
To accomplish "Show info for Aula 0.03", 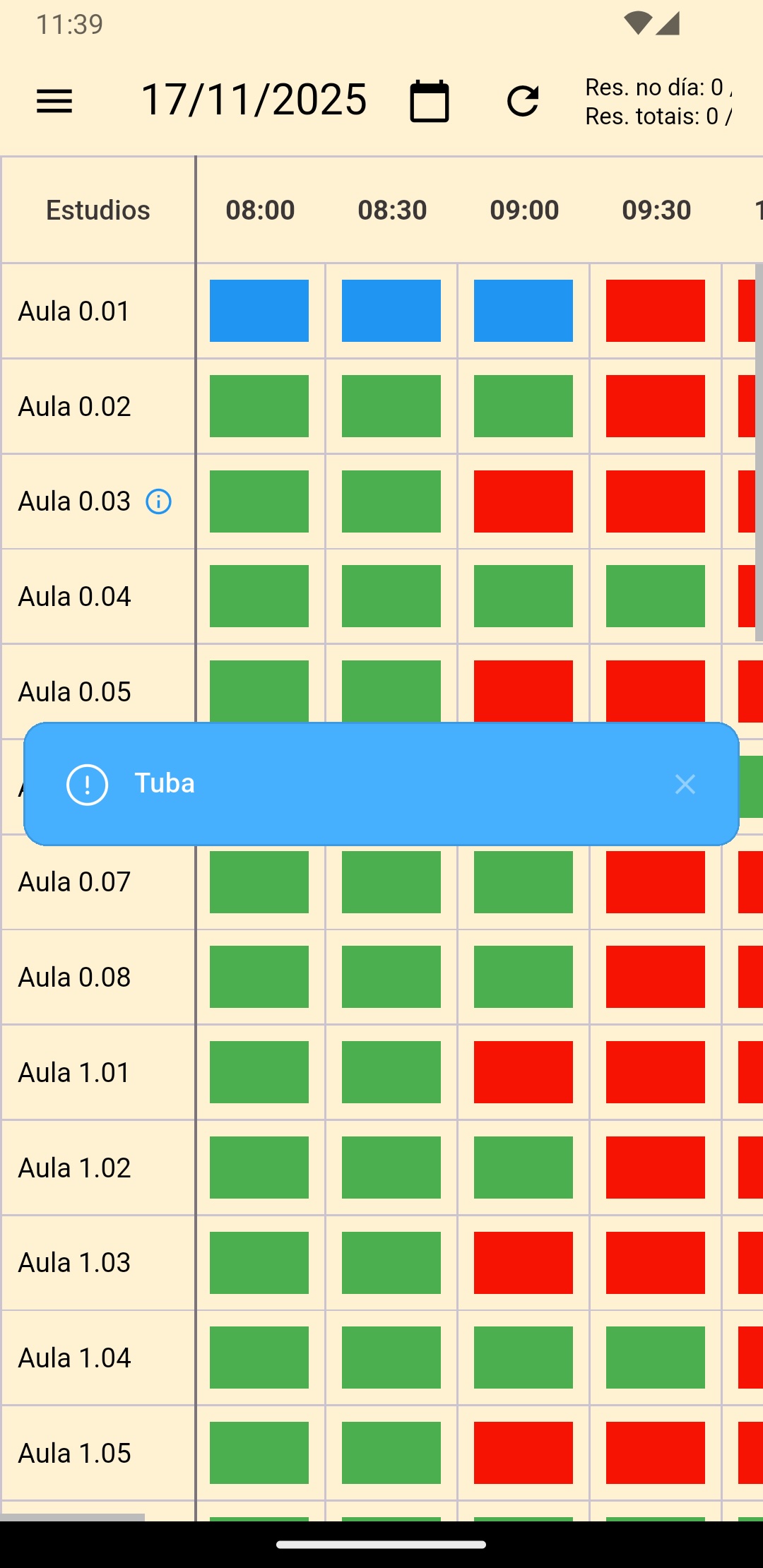I will click(x=158, y=501).
